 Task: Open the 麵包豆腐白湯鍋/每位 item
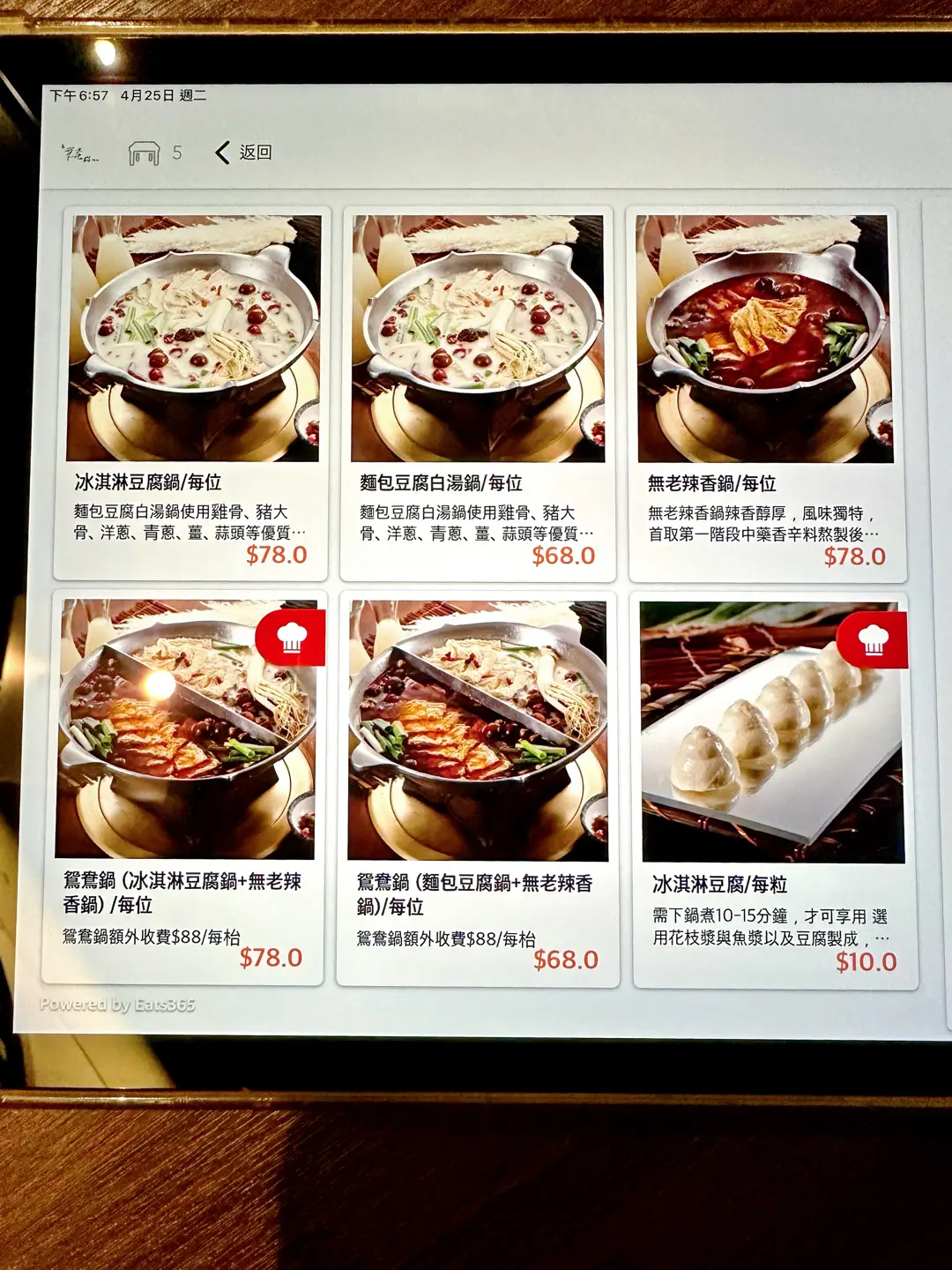tap(477, 392)
